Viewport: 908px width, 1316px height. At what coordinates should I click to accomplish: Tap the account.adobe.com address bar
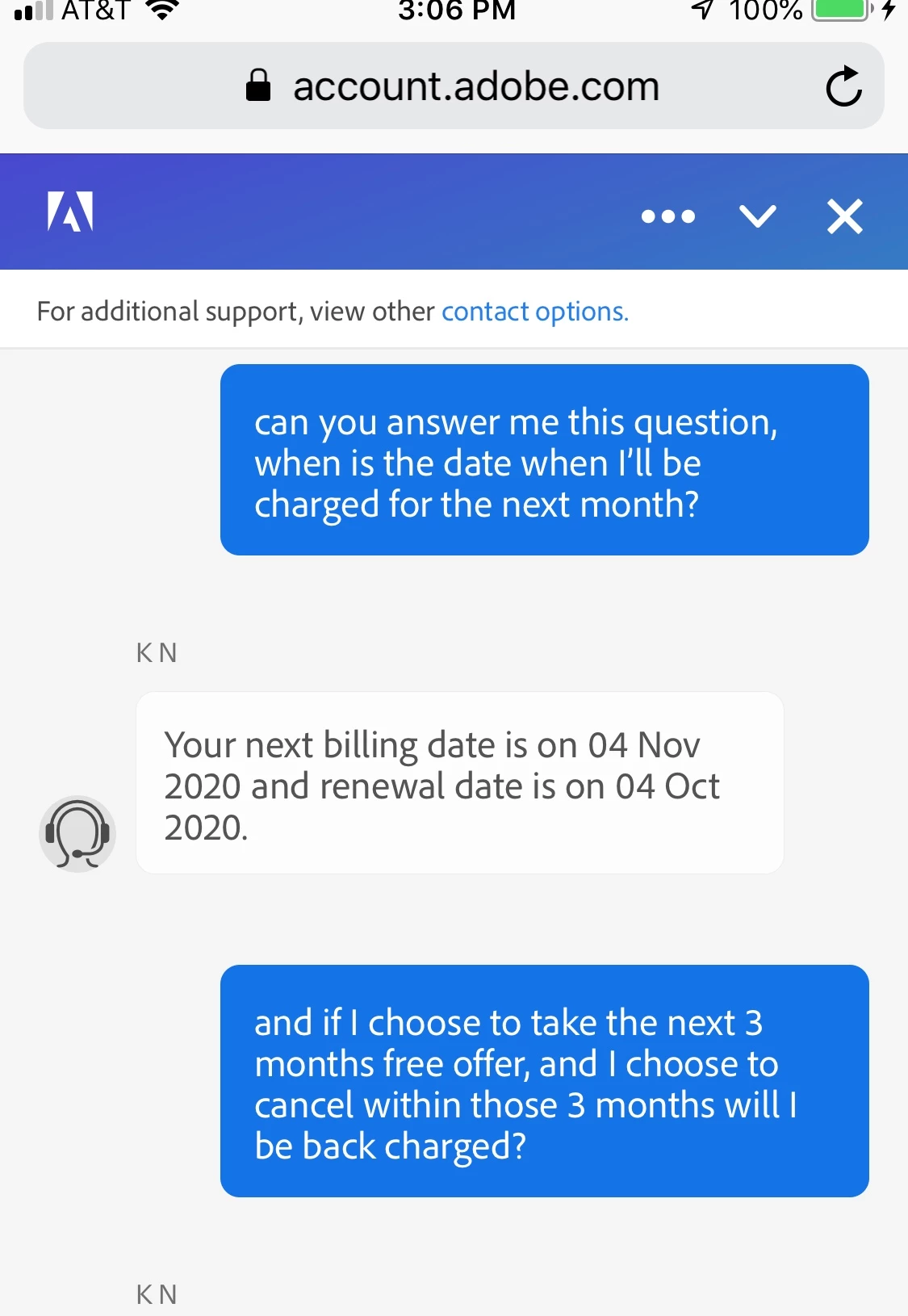[x=475, y=86]
